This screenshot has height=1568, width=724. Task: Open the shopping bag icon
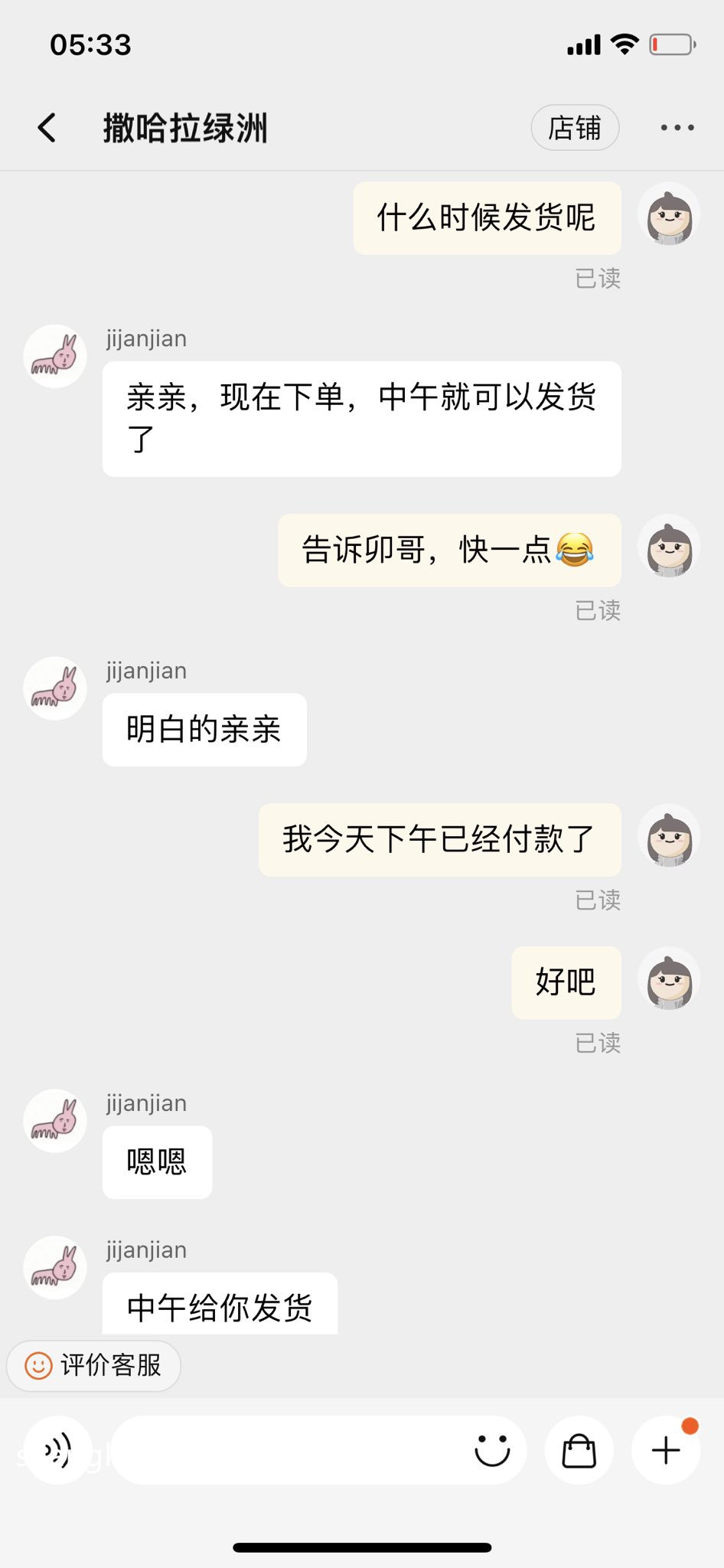[x=579, y=1450]
